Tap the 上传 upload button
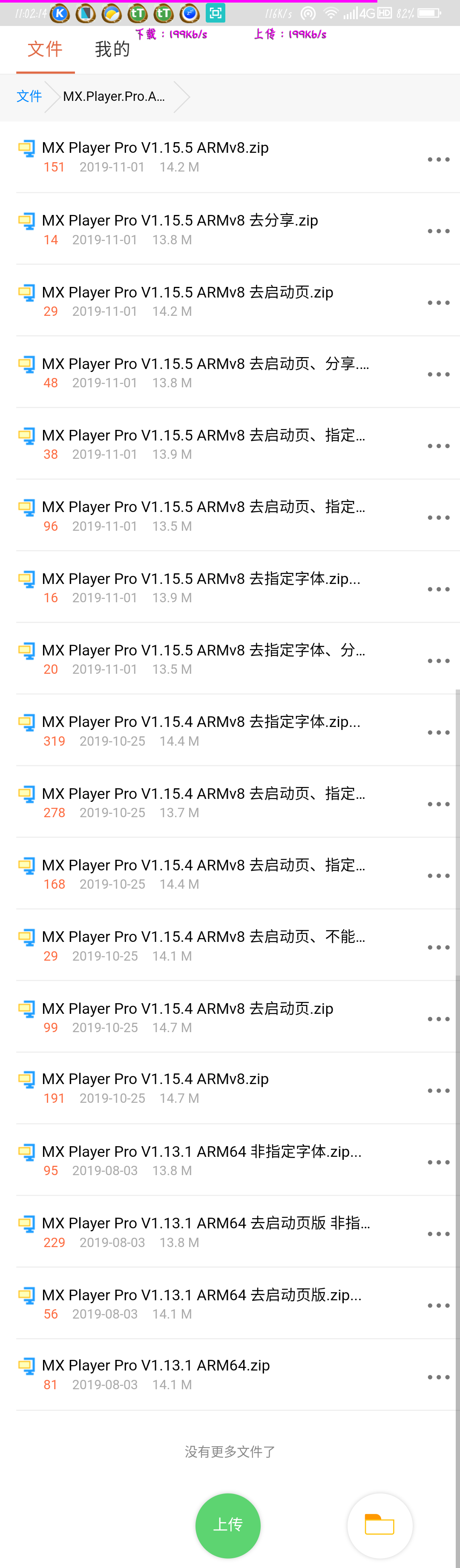The width and height of the screenshot is (460, 1568). point(228,1524)
